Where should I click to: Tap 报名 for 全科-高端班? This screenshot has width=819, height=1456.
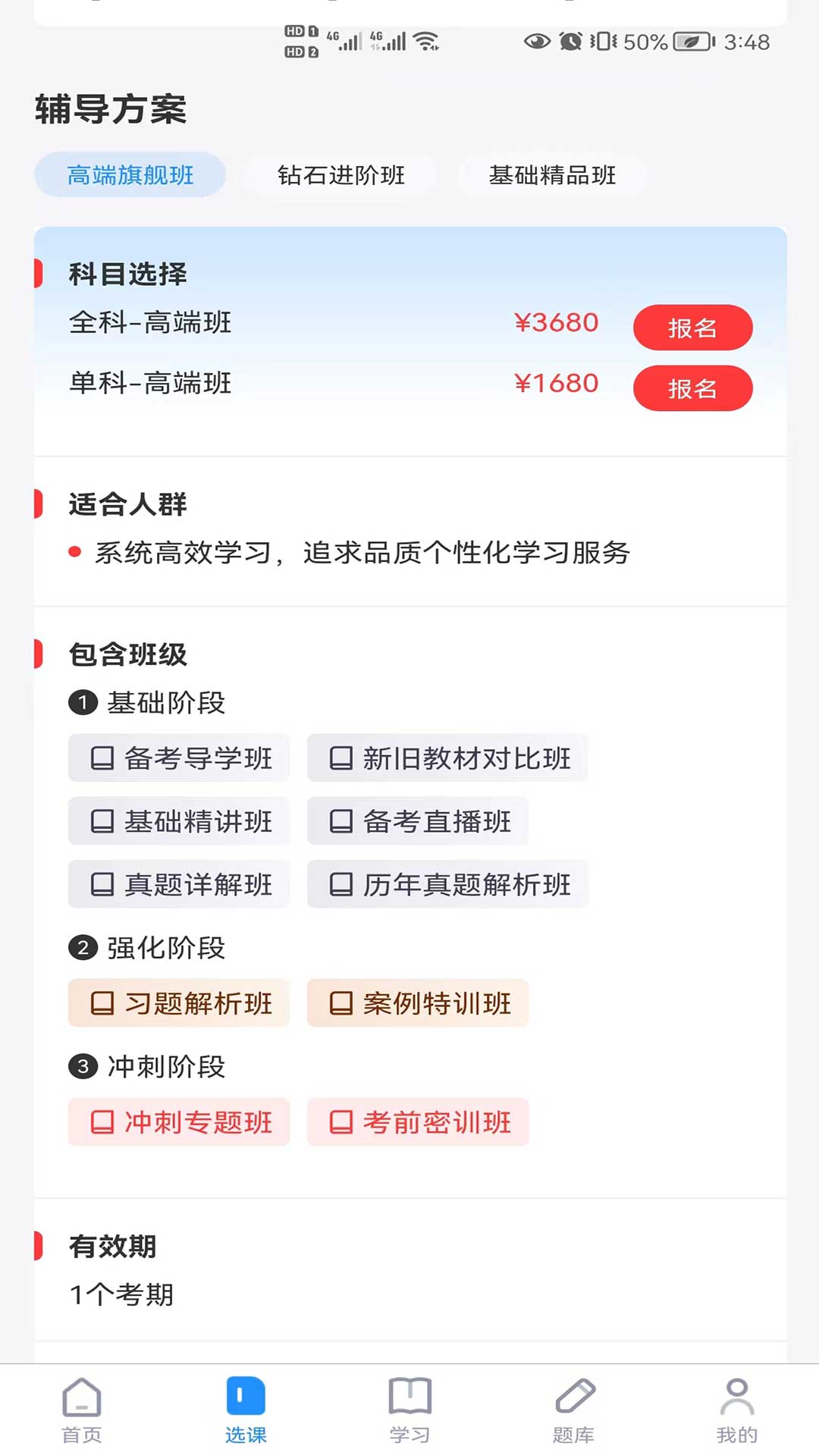[692, 328]
